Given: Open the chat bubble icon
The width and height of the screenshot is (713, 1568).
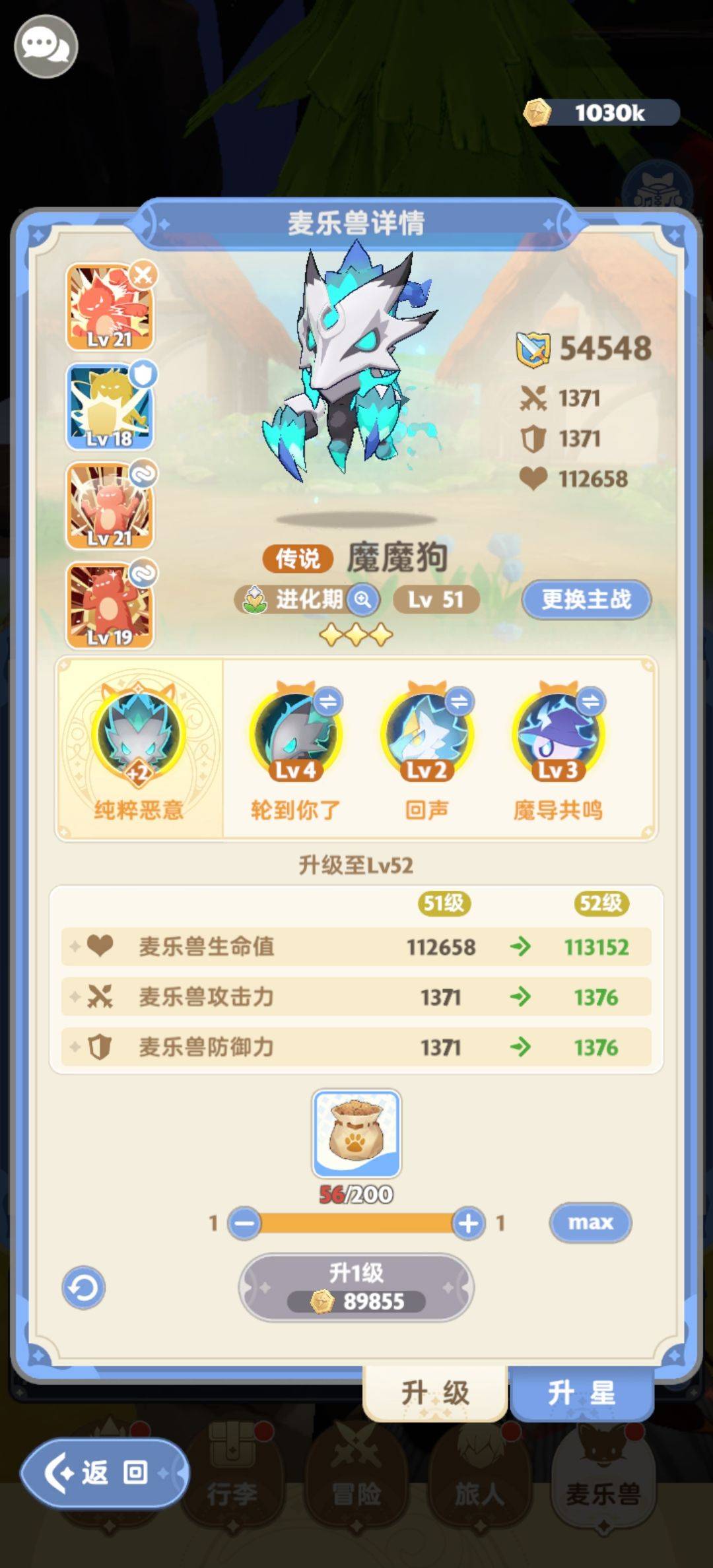Looking at the screenshot, I should pyautogui.click(x=46, y=47).
